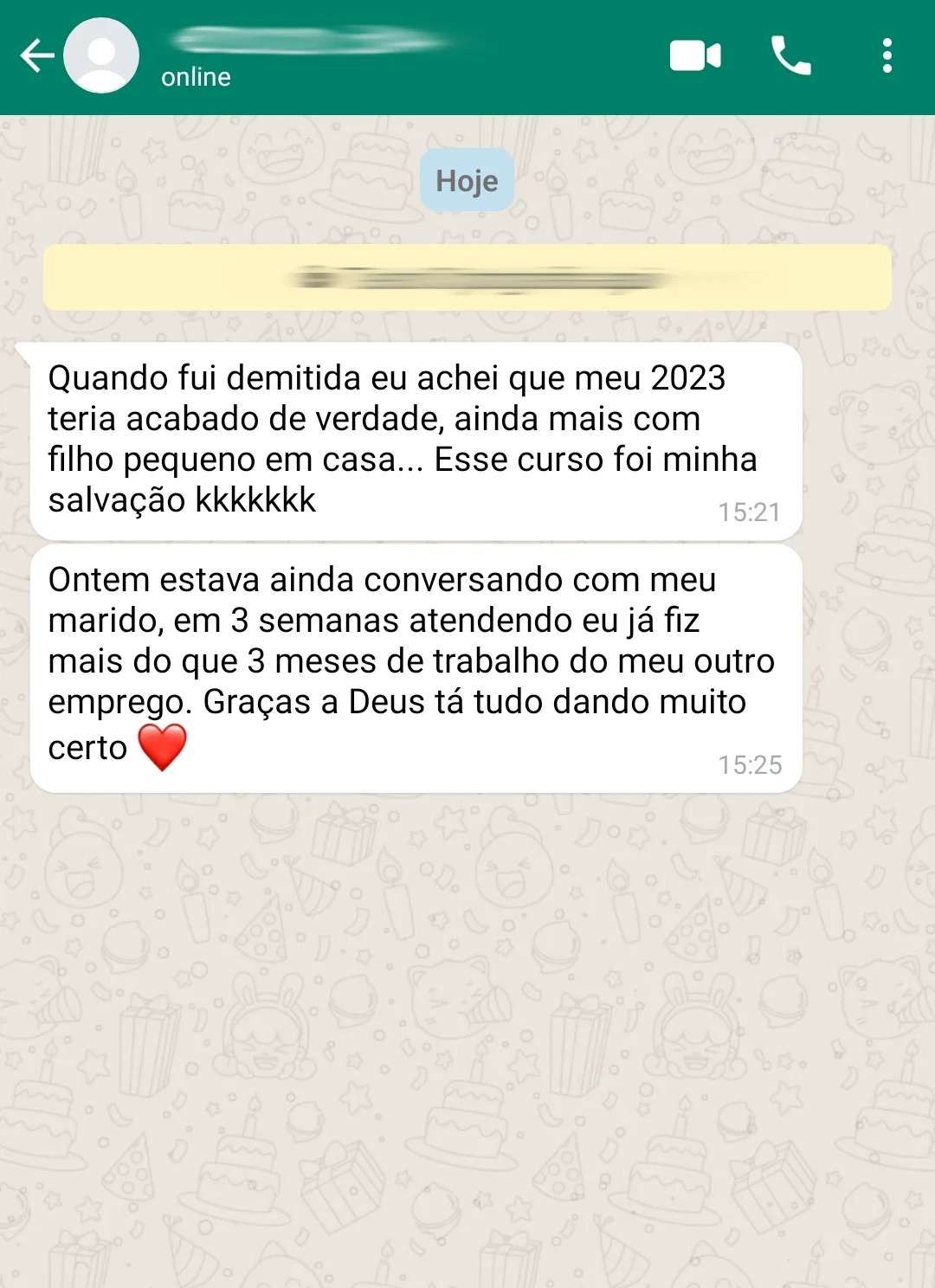The height and width of the screenshot is (1288, 935).
Task: Start a voice call with this contact
Action: 790,56
